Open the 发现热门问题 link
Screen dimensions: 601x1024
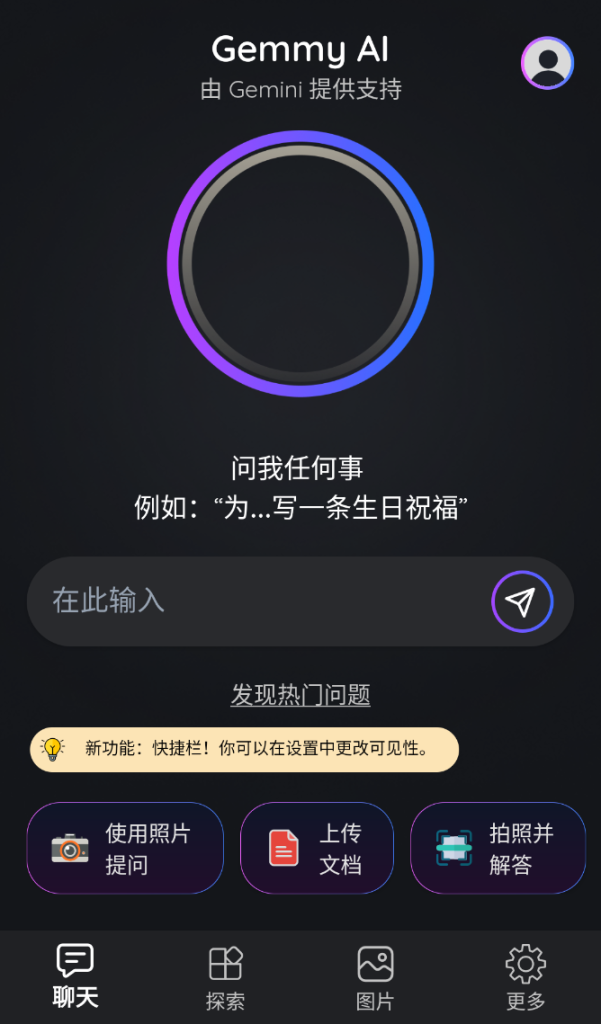point(300,695)
